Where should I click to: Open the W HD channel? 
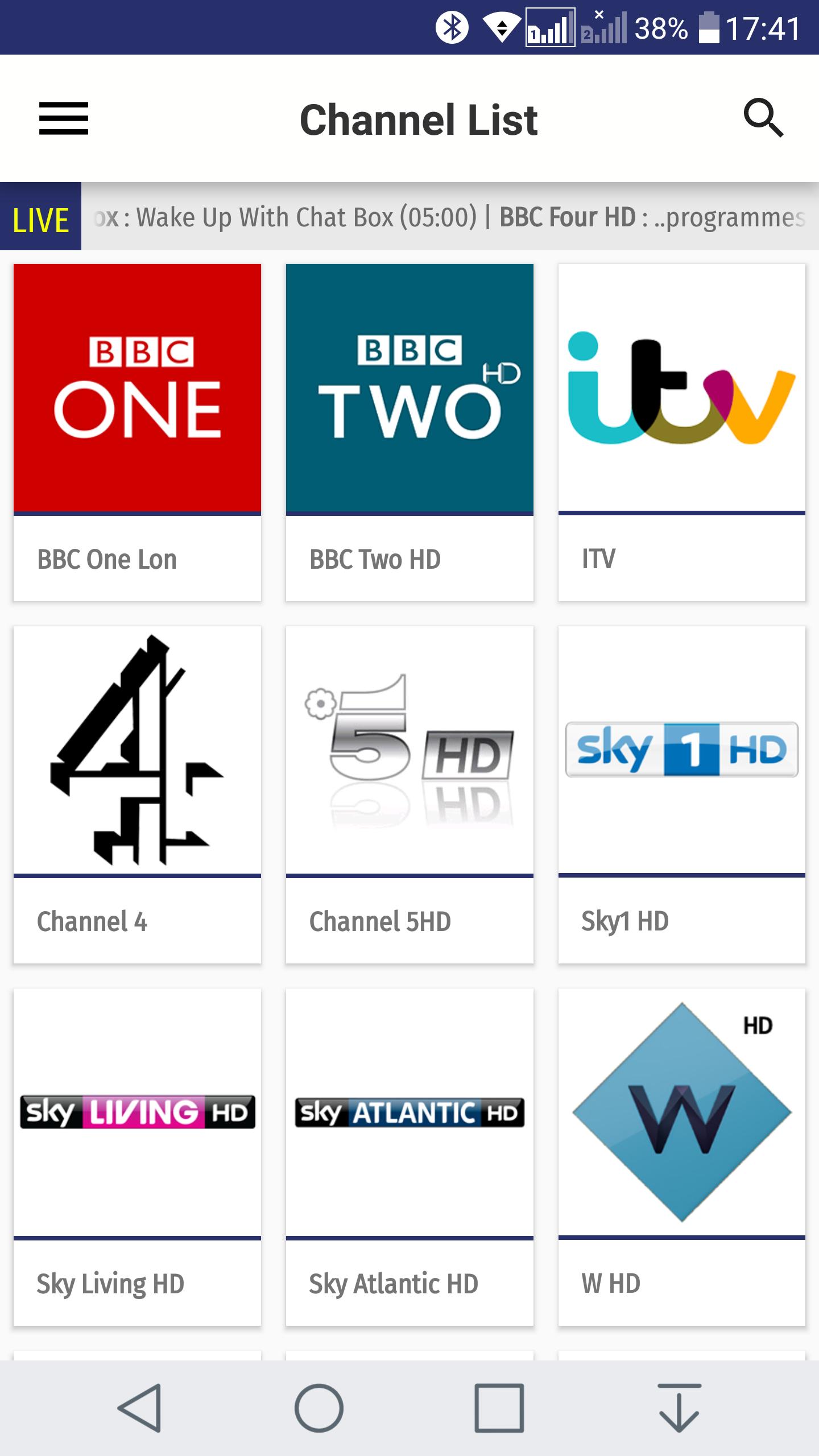pyautogui.click(x=681, y=1157)
